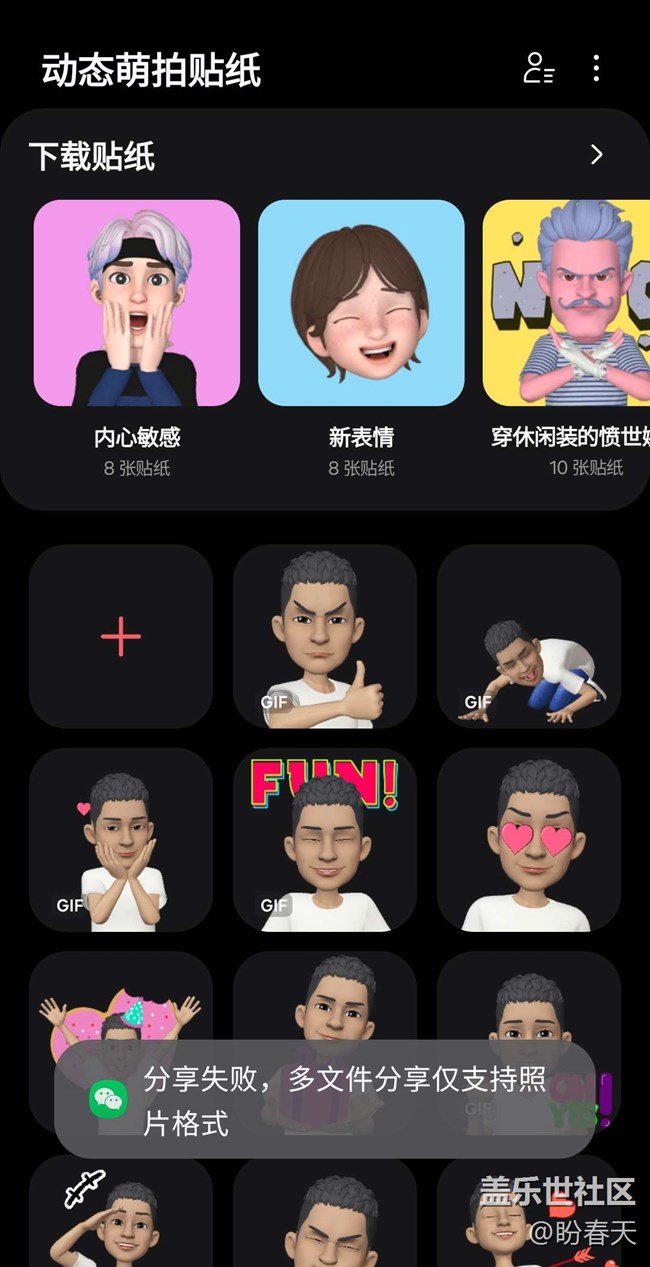The width and height of the screenshot is (650, 1267).
Task: Open the more options menu
Action: (x=596, y=68)
